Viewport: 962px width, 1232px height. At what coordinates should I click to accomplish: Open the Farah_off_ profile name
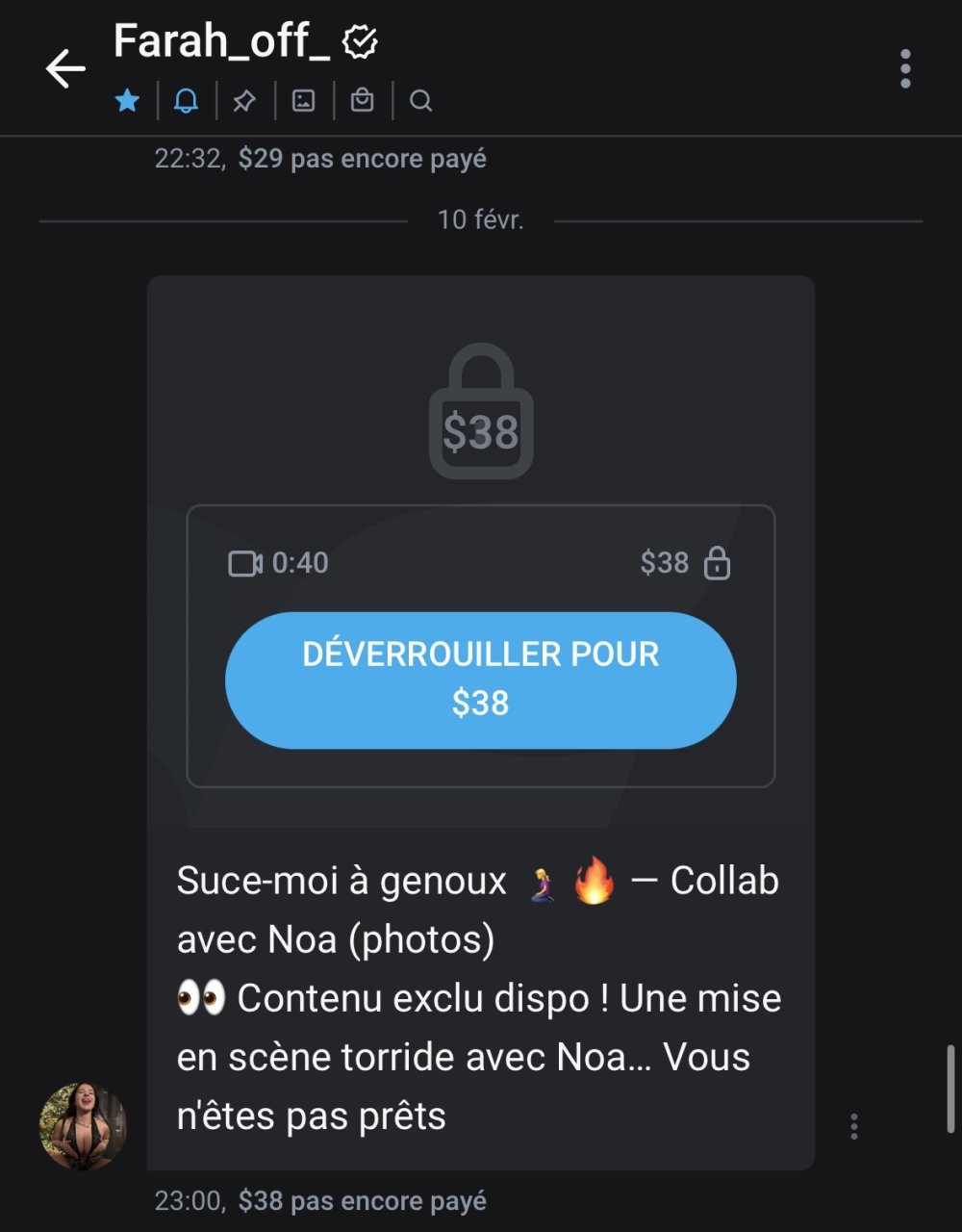click(x=221, y=42)
